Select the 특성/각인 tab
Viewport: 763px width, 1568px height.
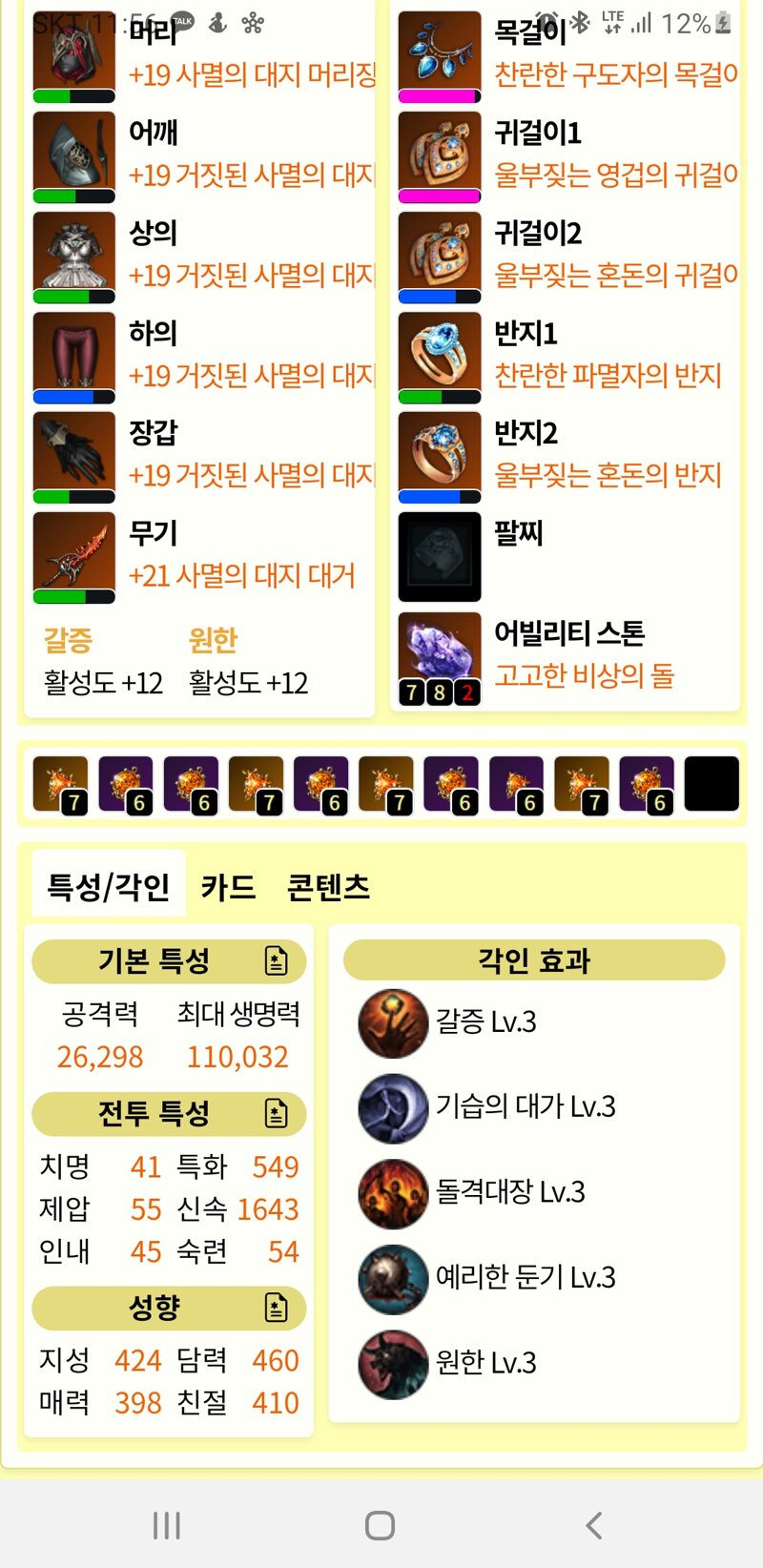(109, 887)
